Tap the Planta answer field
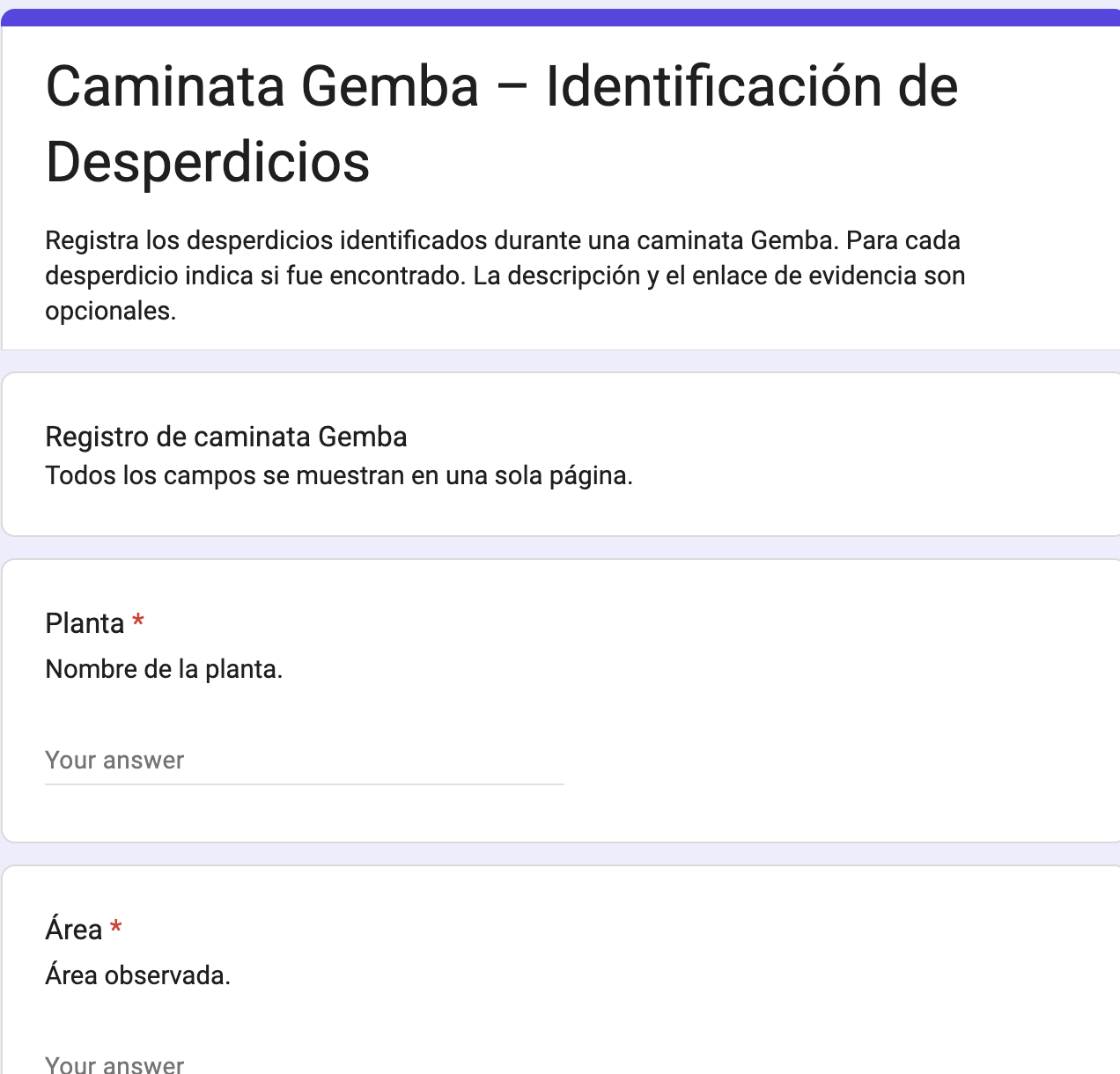This screenshot has height=1074, width=1120. pyautogui.click(x=304, y=761)
